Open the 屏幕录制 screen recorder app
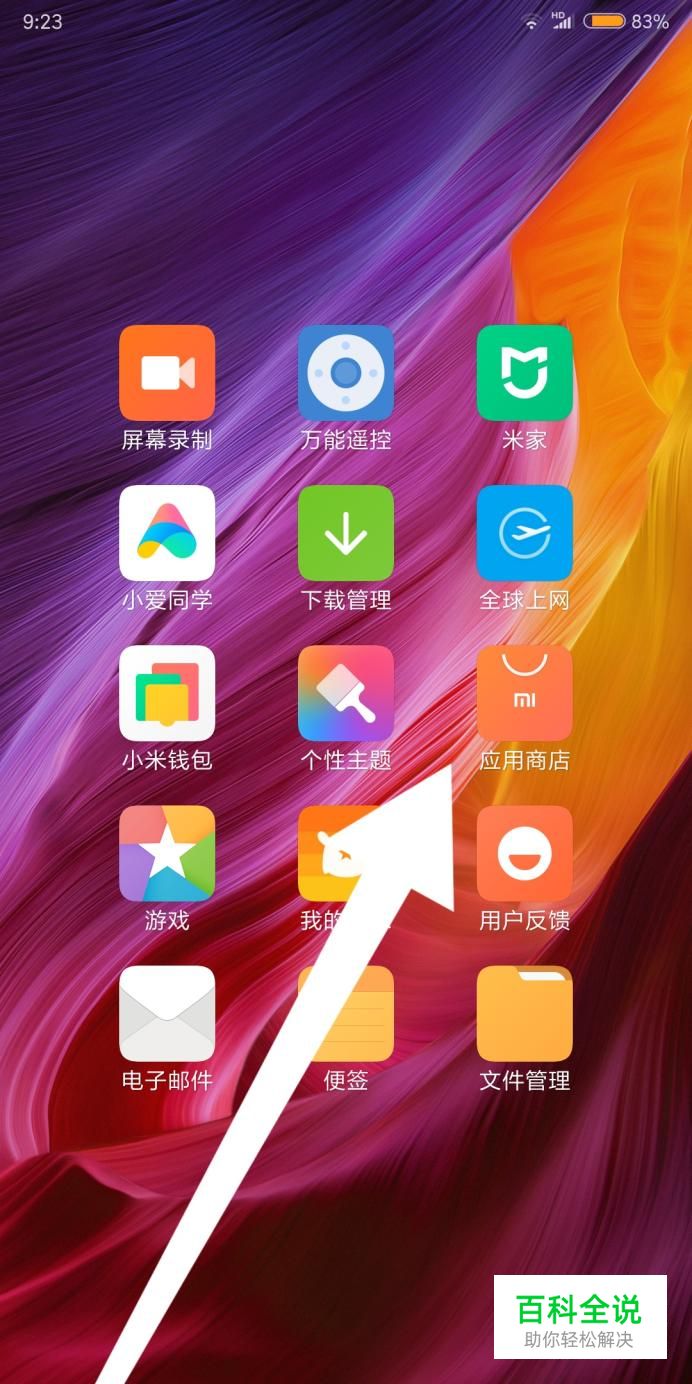The width and height of the screenshot is (692, 1384). coord(167,373)
